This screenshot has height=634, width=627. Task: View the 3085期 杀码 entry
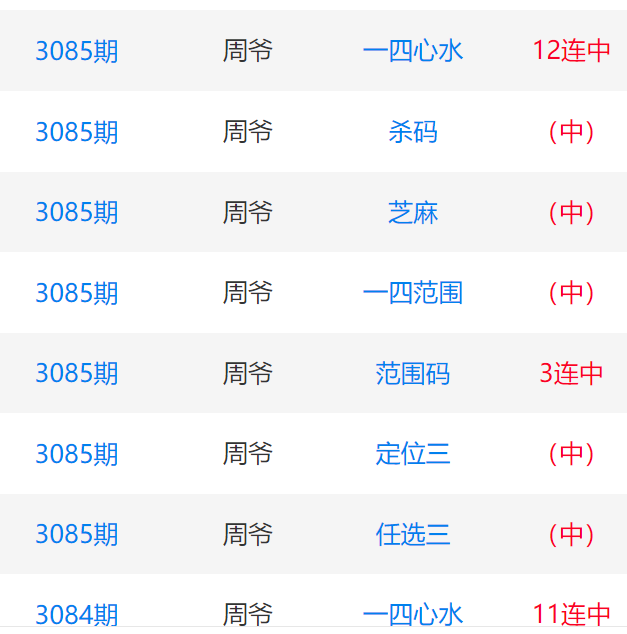412,132
